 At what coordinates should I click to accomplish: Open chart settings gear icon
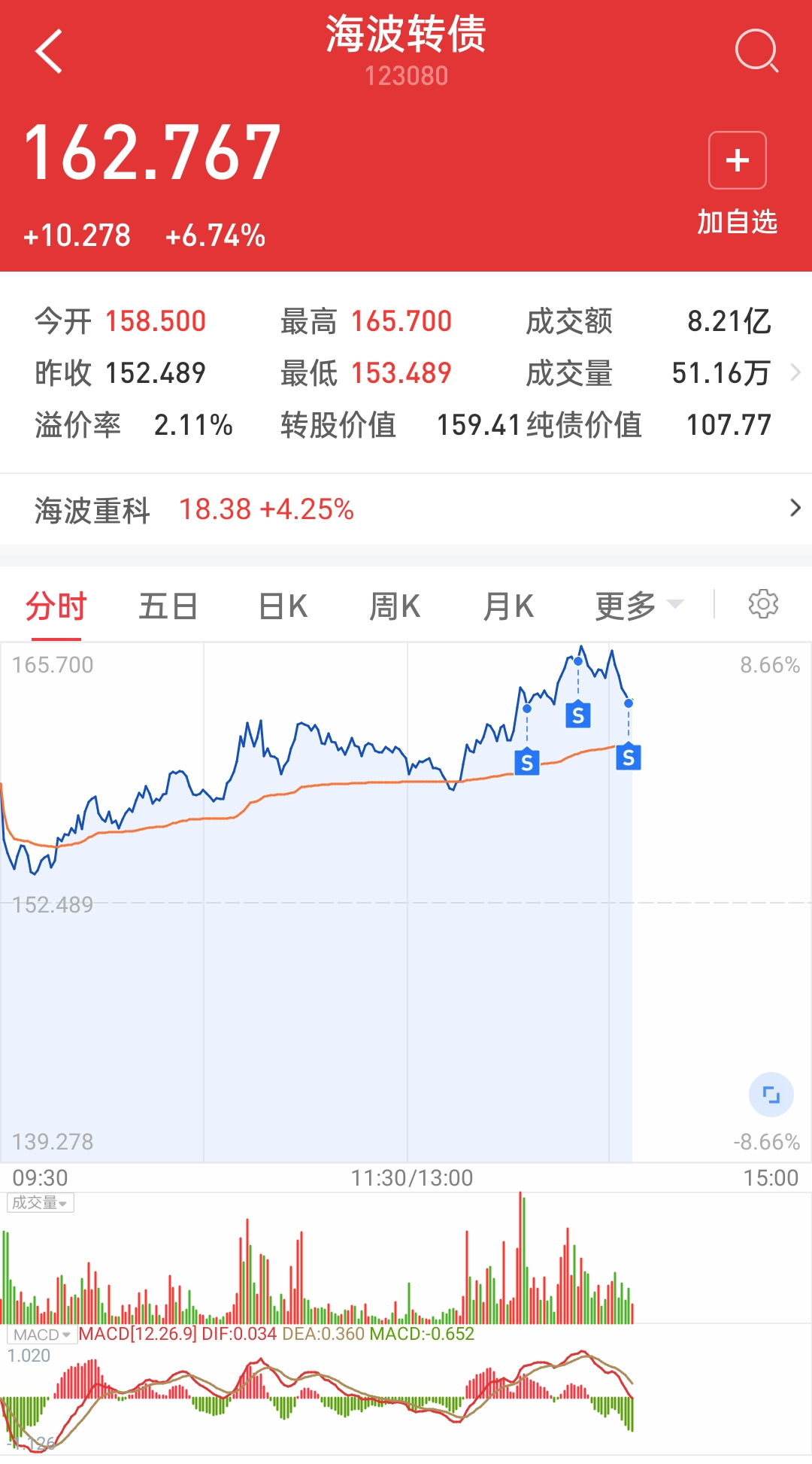click(763, 604)
